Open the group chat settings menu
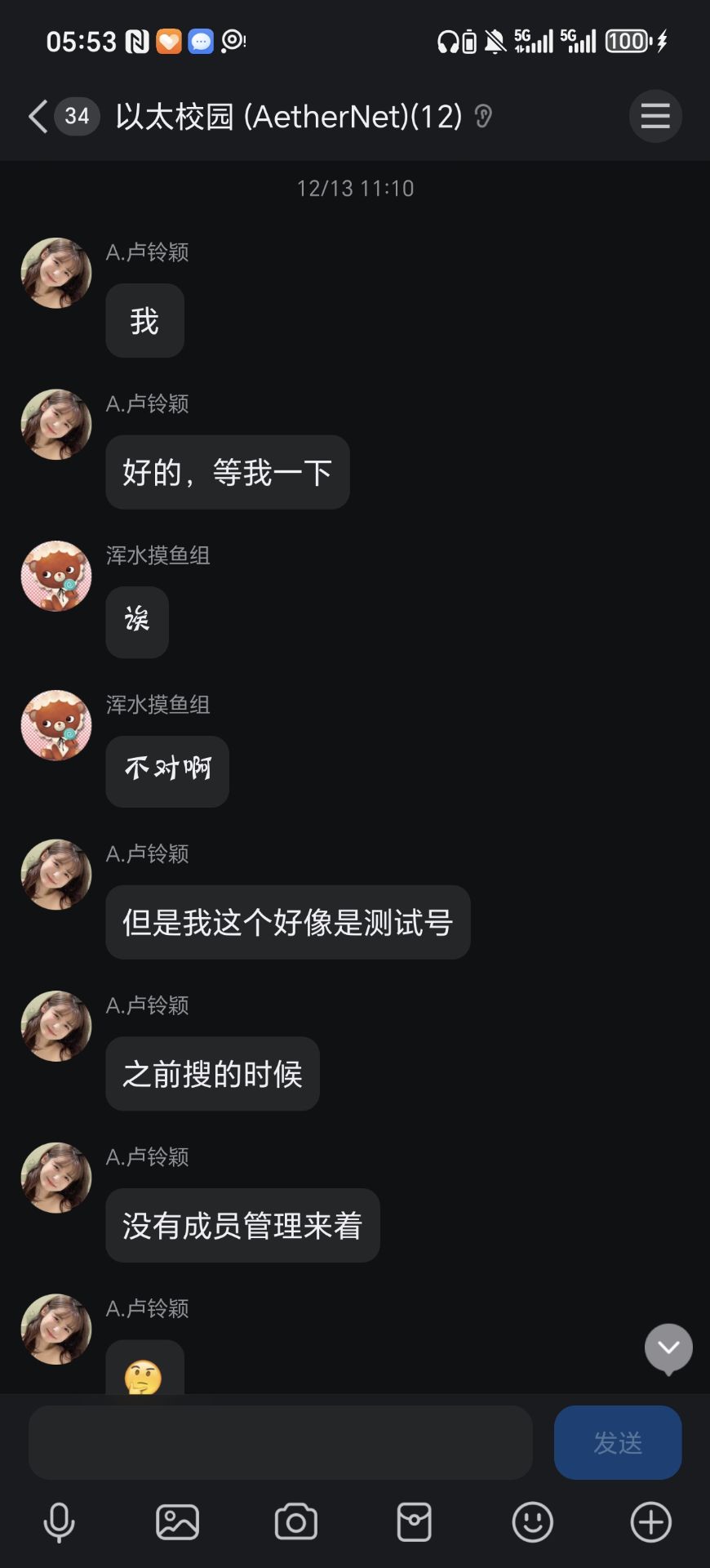The height and width of the screenshot is (1568, 710). coord(655,116)
